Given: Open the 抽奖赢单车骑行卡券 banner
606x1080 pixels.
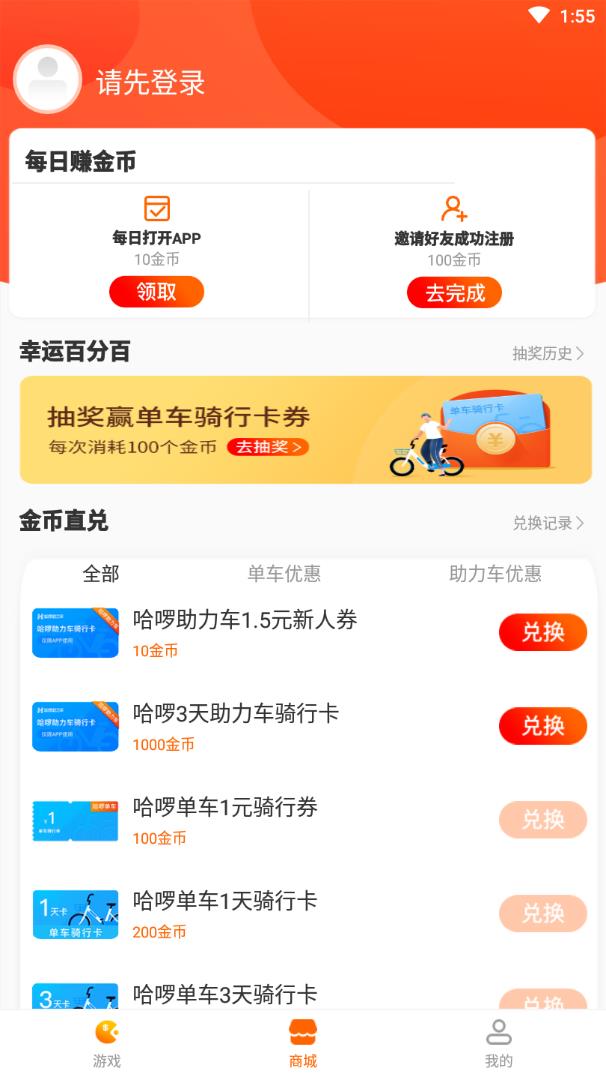Looking at the screenshot, I should click(306, 430).
